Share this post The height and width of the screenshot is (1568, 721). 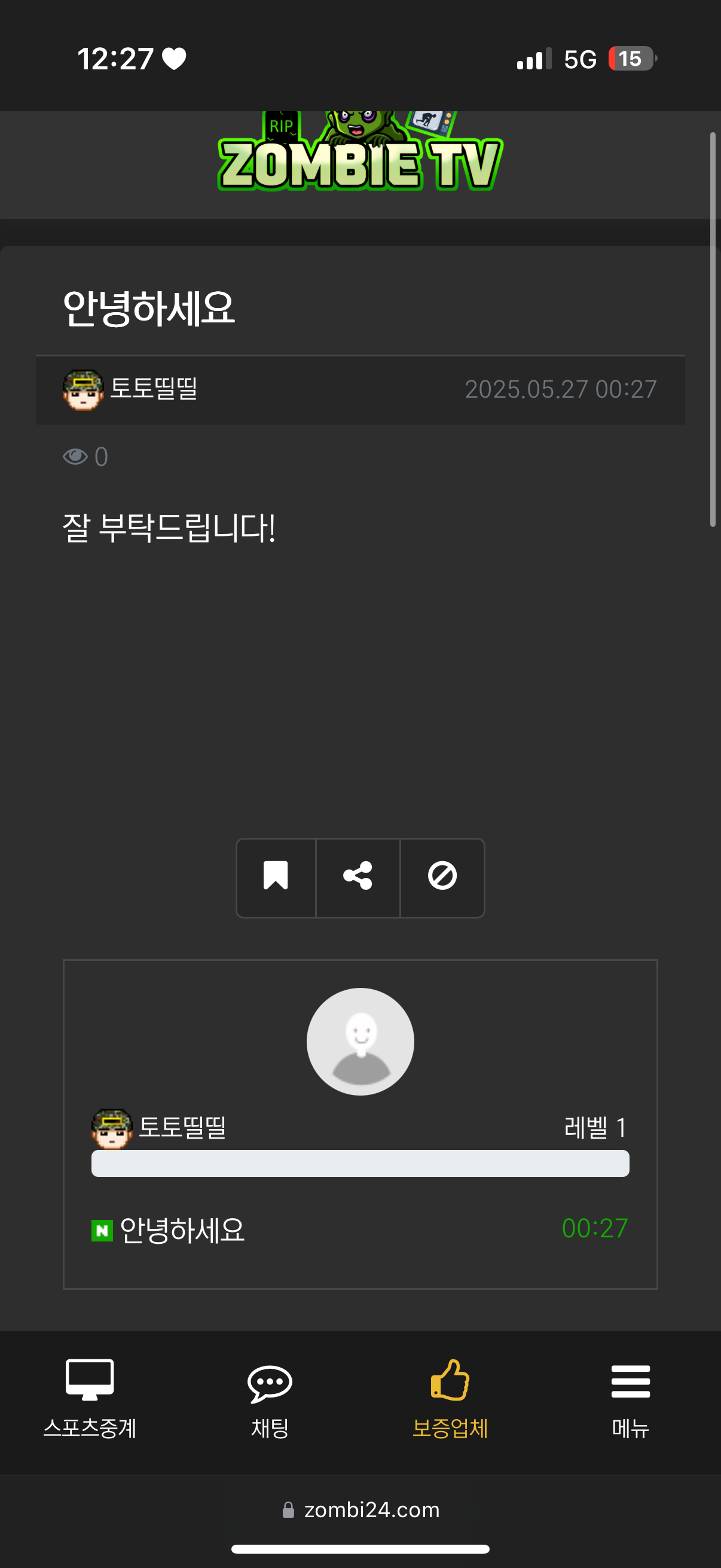click(358, 877)
